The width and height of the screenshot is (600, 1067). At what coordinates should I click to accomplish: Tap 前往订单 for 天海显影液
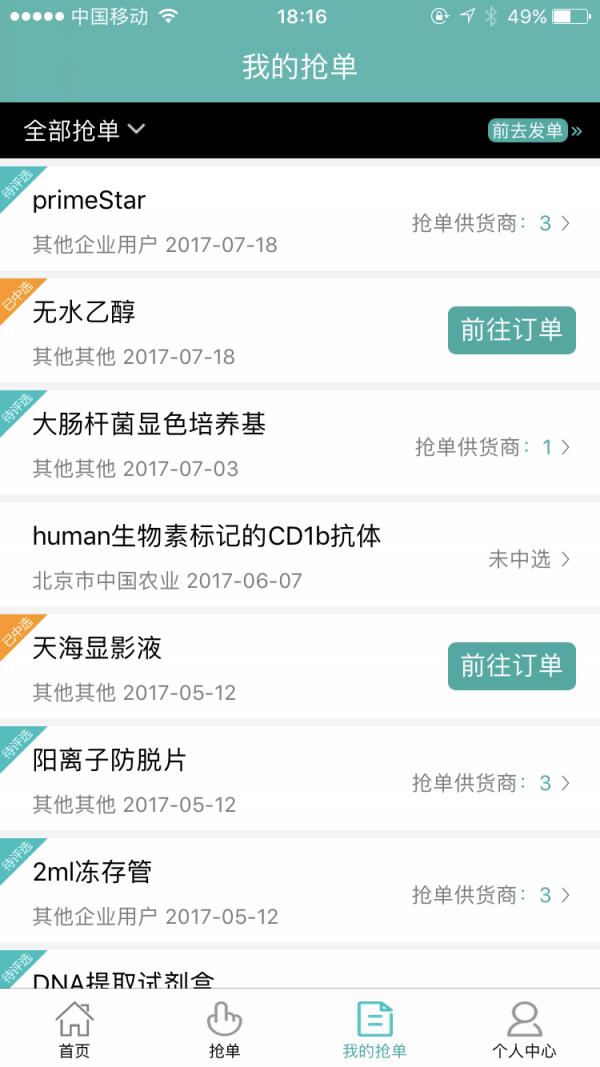coord(512,666)
